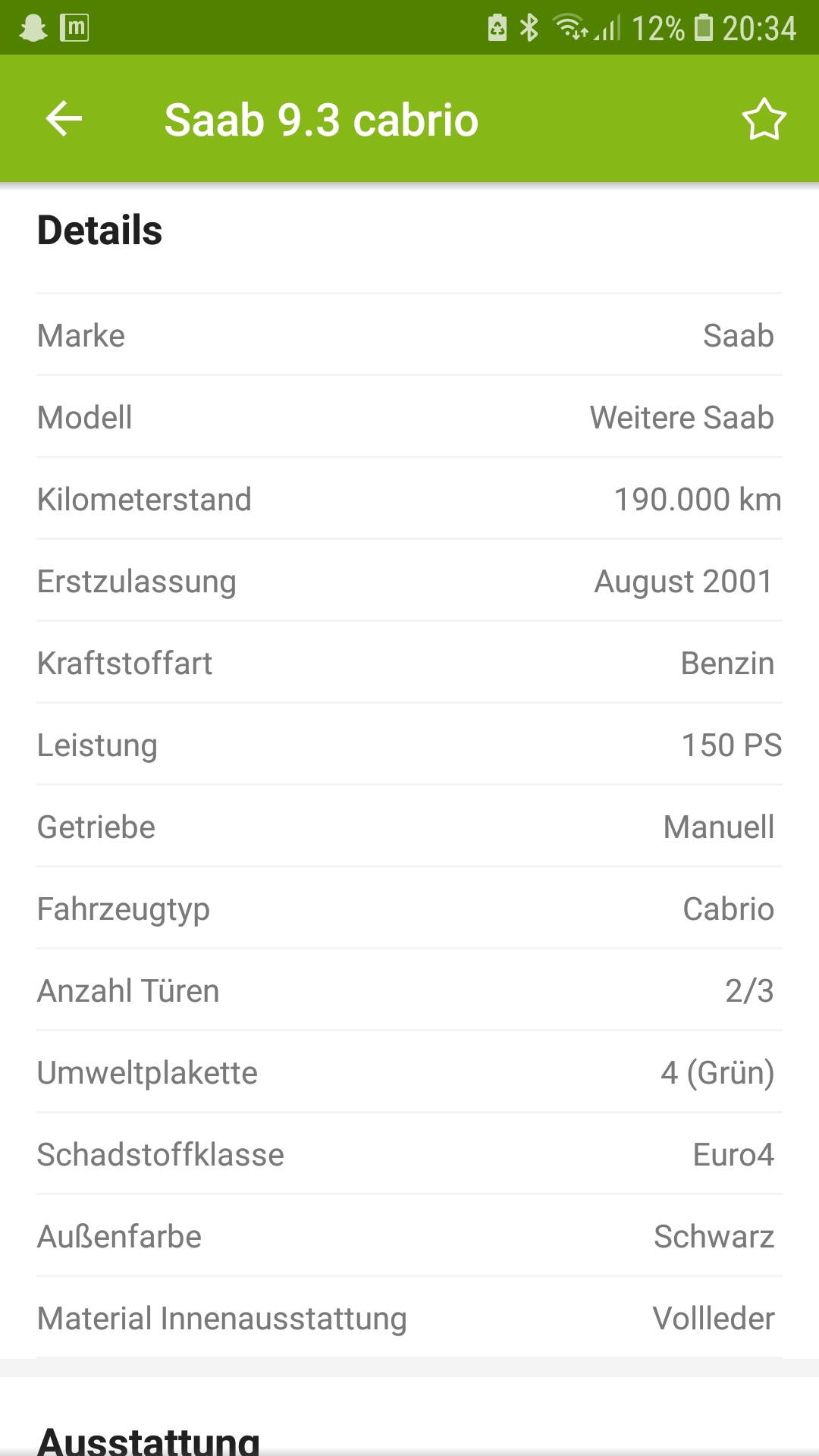Save this Saab listing with the star
The width and height of the screenshot is (819, 1456).
pyautogui.click(x=764, y=119)
